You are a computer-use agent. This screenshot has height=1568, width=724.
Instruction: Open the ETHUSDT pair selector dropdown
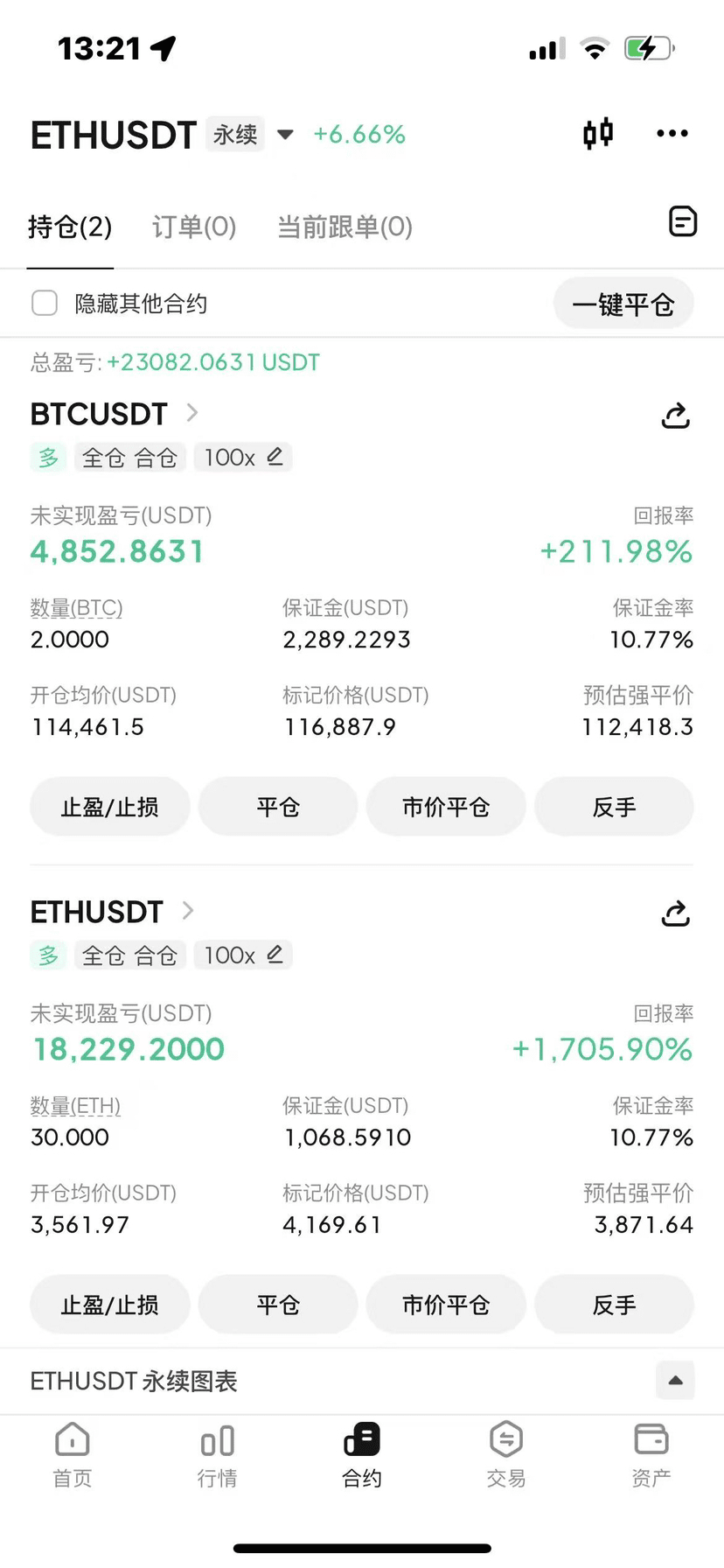click(285, 135)
